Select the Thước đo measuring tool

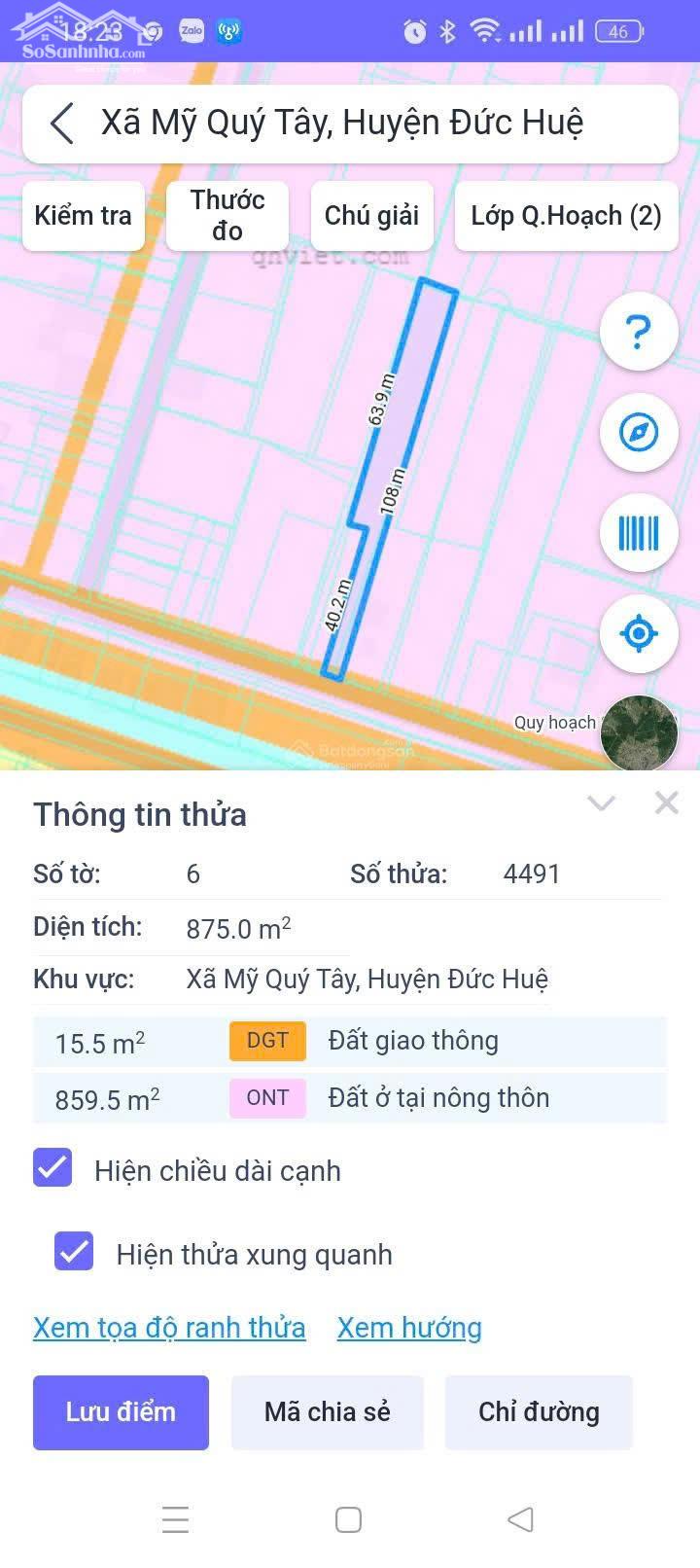coord(227,215)
